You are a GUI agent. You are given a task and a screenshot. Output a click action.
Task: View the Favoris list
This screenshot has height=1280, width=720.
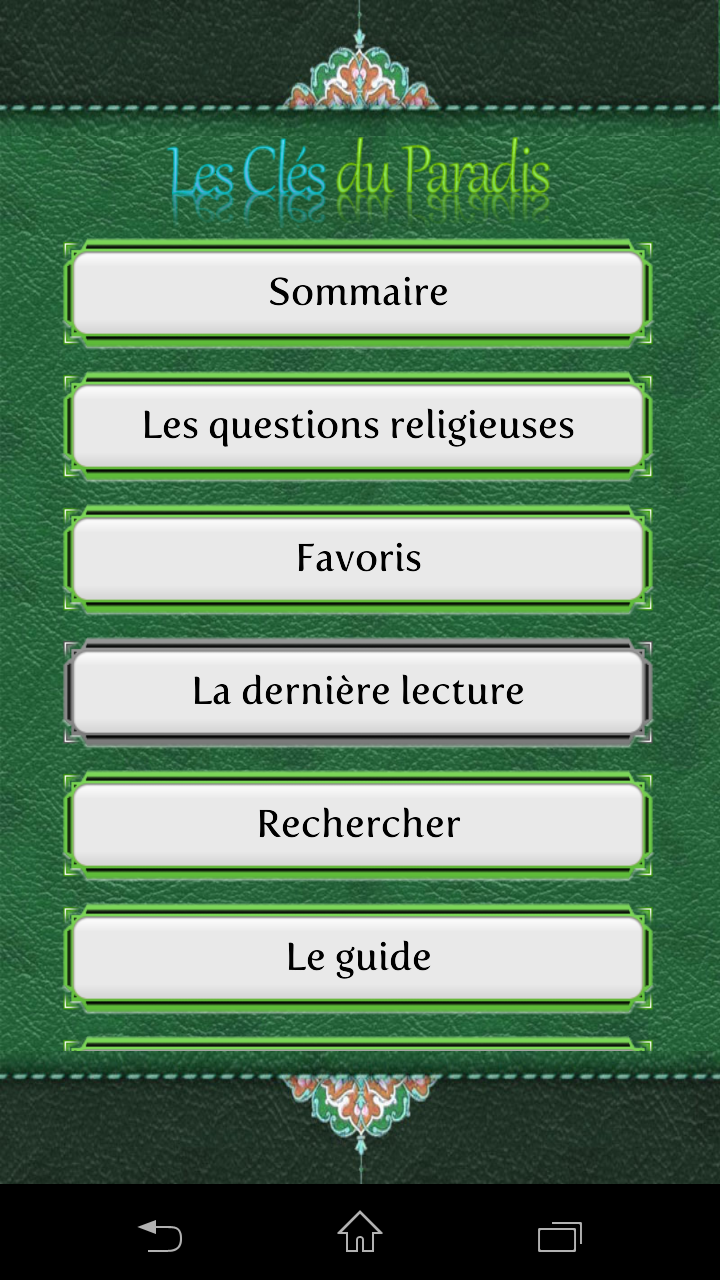(x=358, y=558)
